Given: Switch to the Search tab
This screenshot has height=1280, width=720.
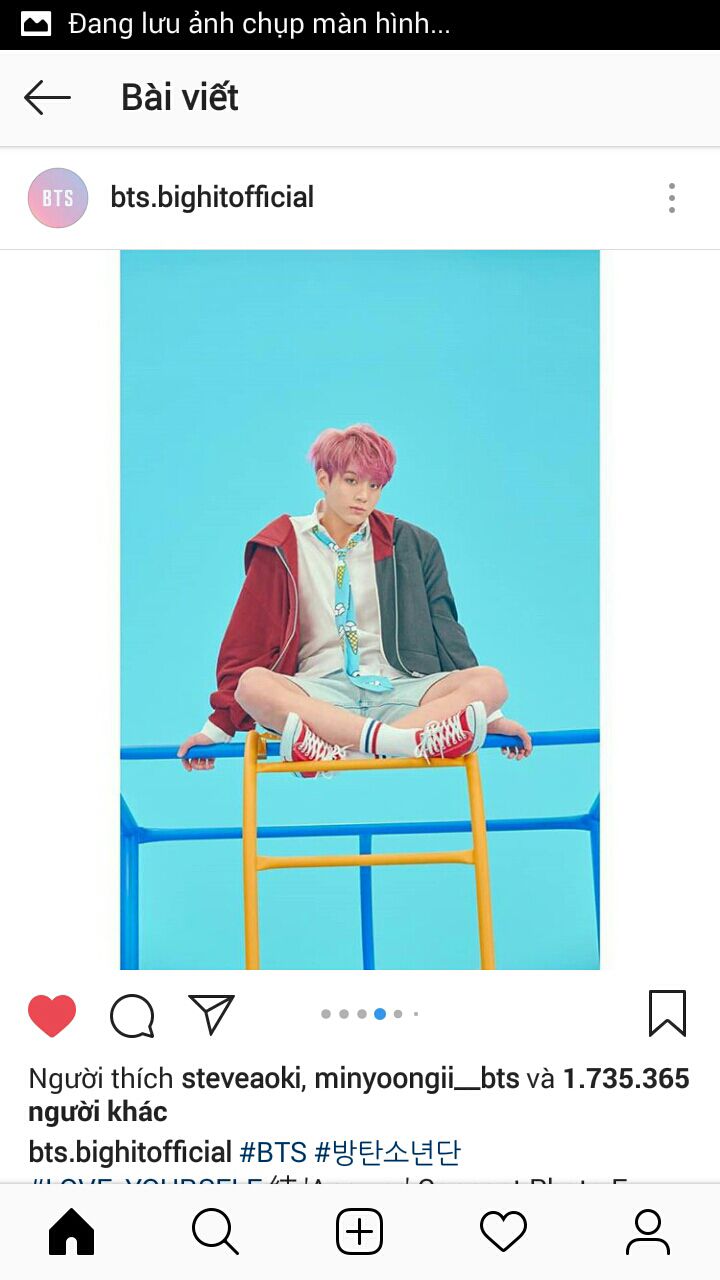Looking at the screenshot, I should coord(215,1231).
